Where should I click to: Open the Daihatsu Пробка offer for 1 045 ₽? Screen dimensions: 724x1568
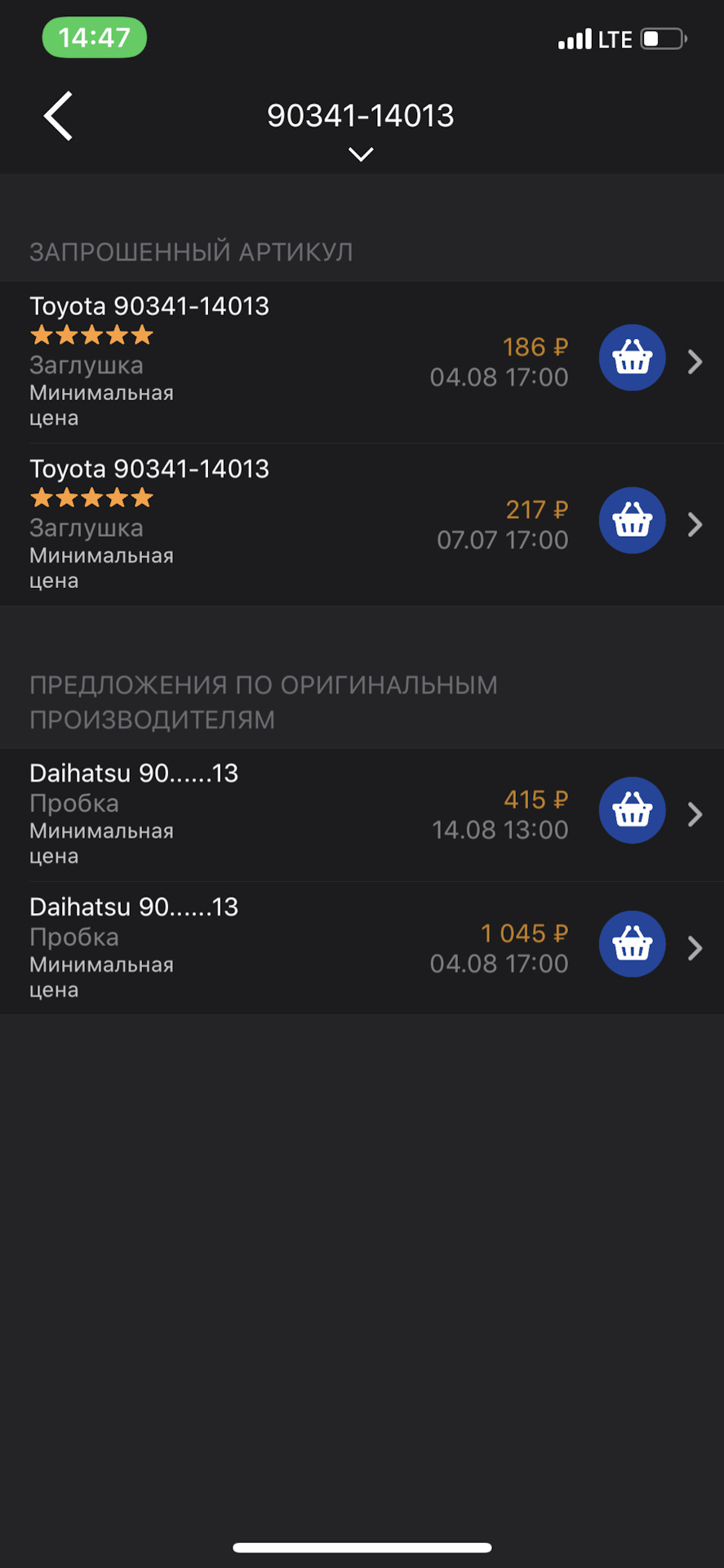click(694, 948)
